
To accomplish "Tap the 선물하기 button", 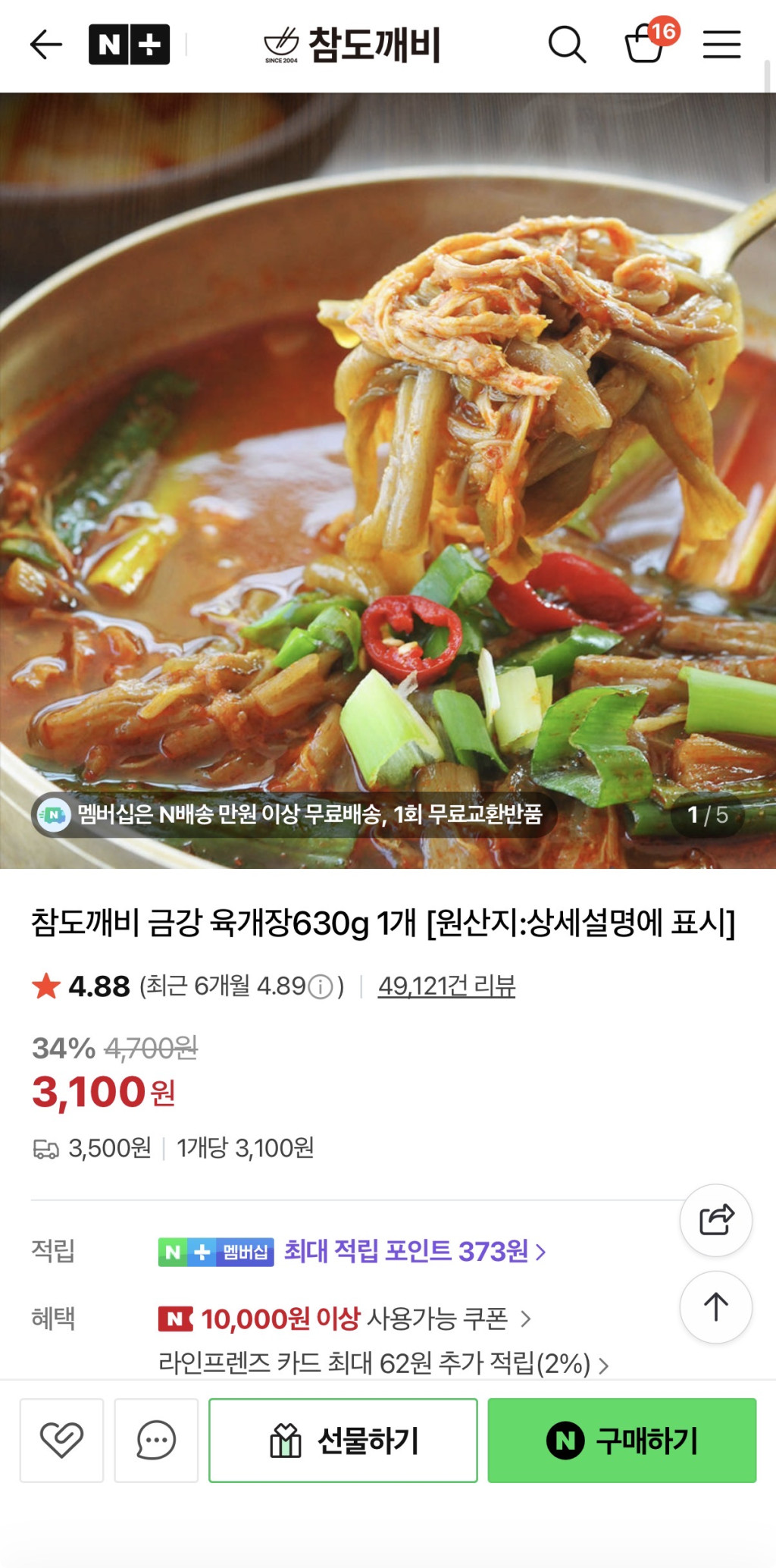I will [x=343, y=1440].
